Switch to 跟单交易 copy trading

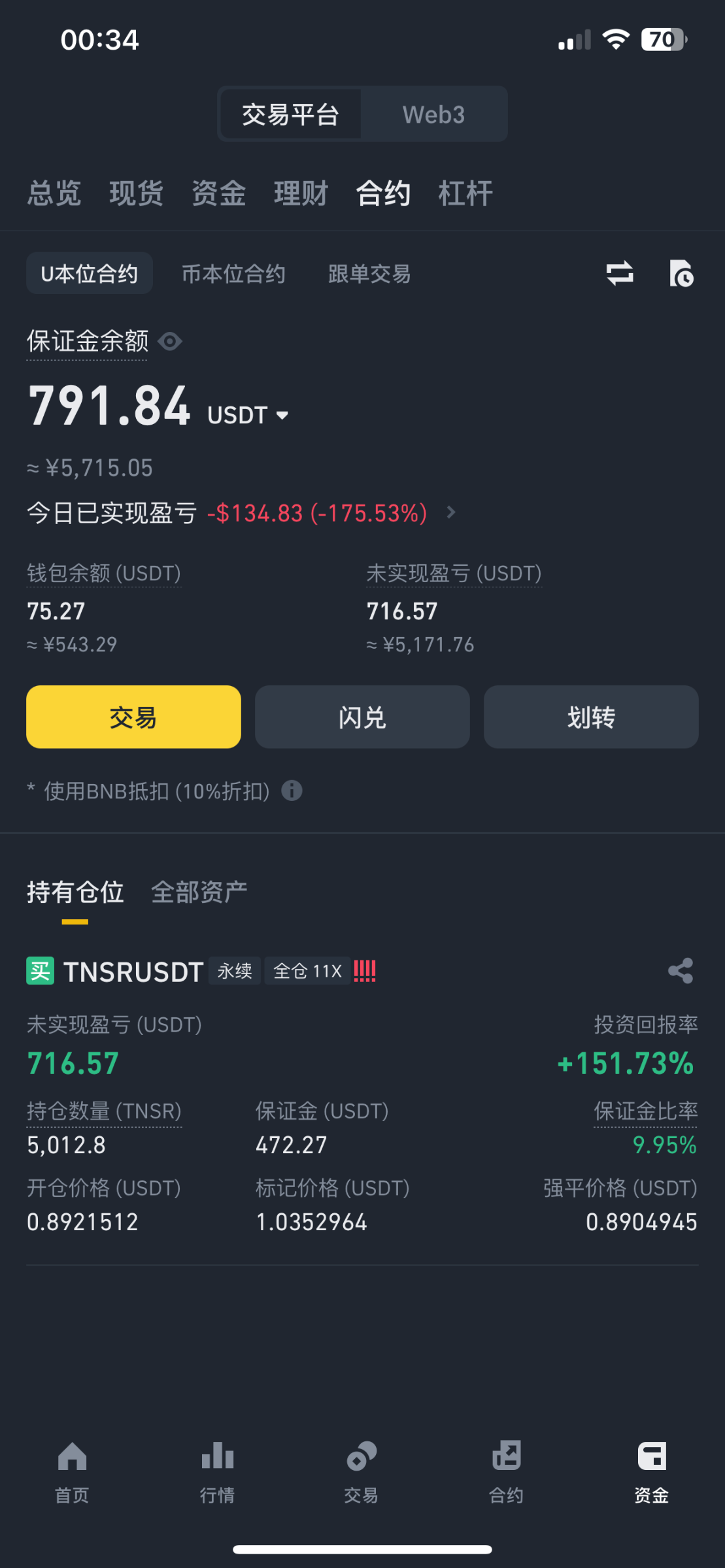click(369, 274)
